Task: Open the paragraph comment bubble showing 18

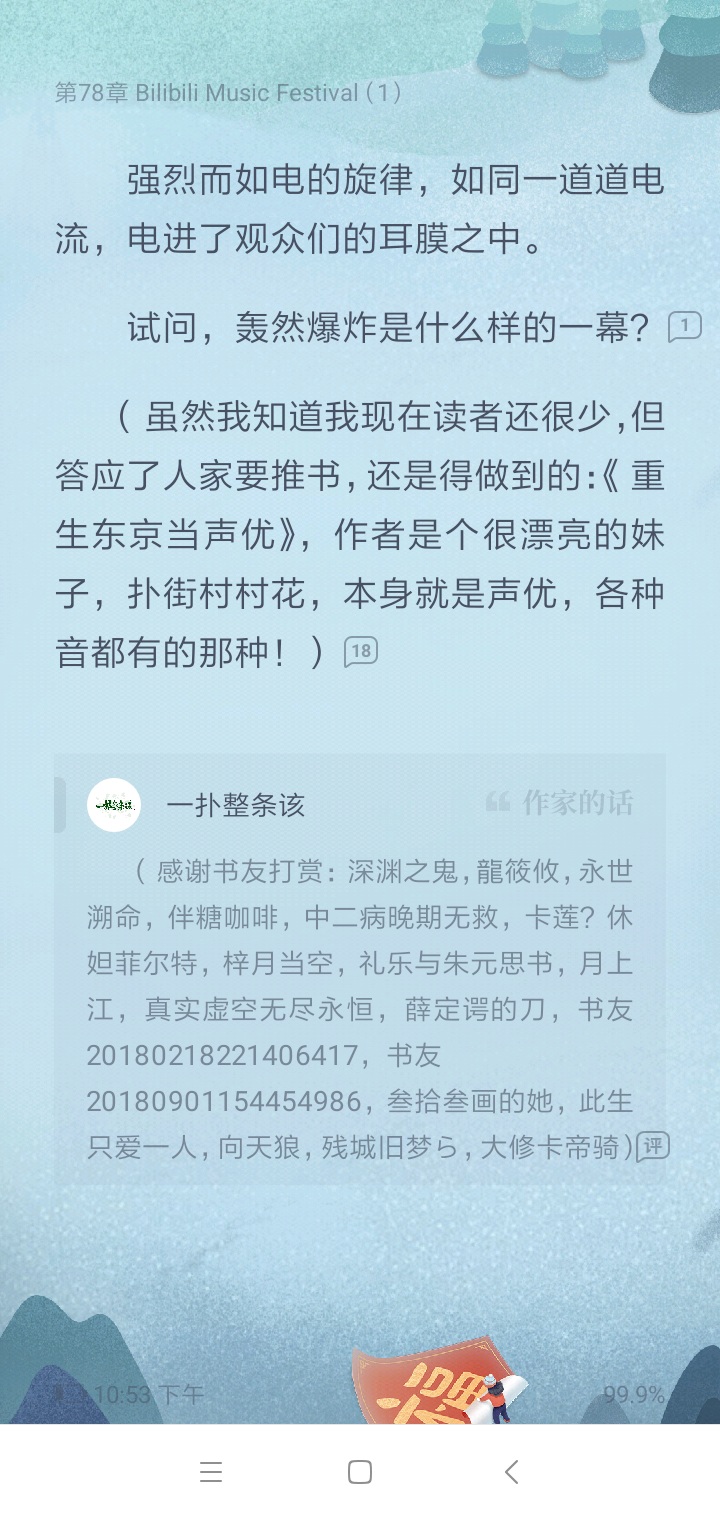Action: 361,652
